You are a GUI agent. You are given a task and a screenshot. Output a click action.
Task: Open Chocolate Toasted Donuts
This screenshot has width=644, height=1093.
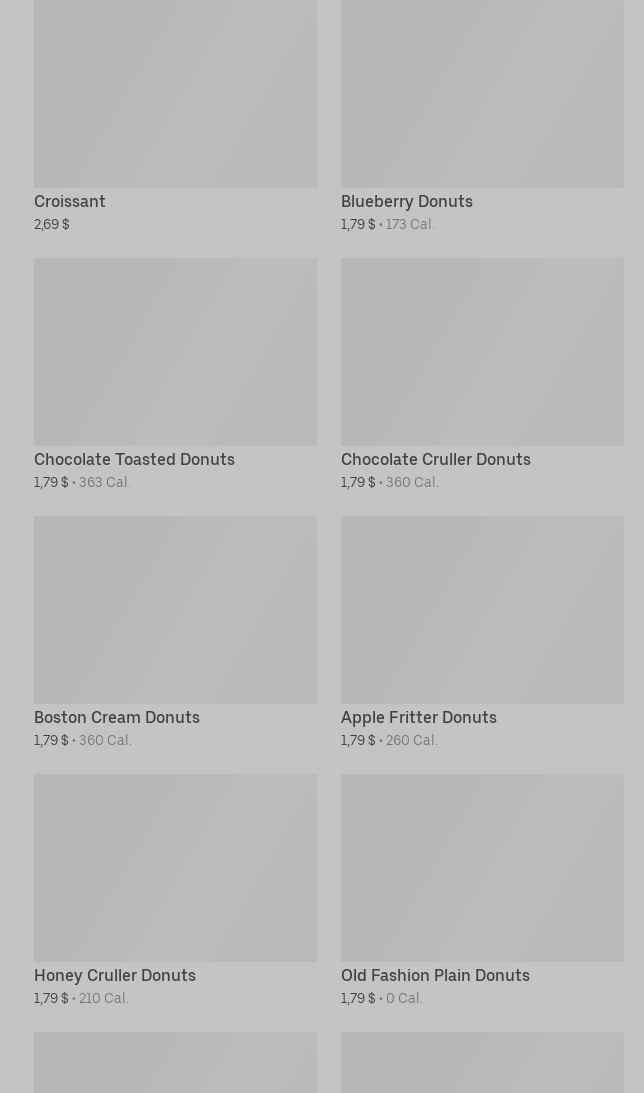(x=175, y=374)
